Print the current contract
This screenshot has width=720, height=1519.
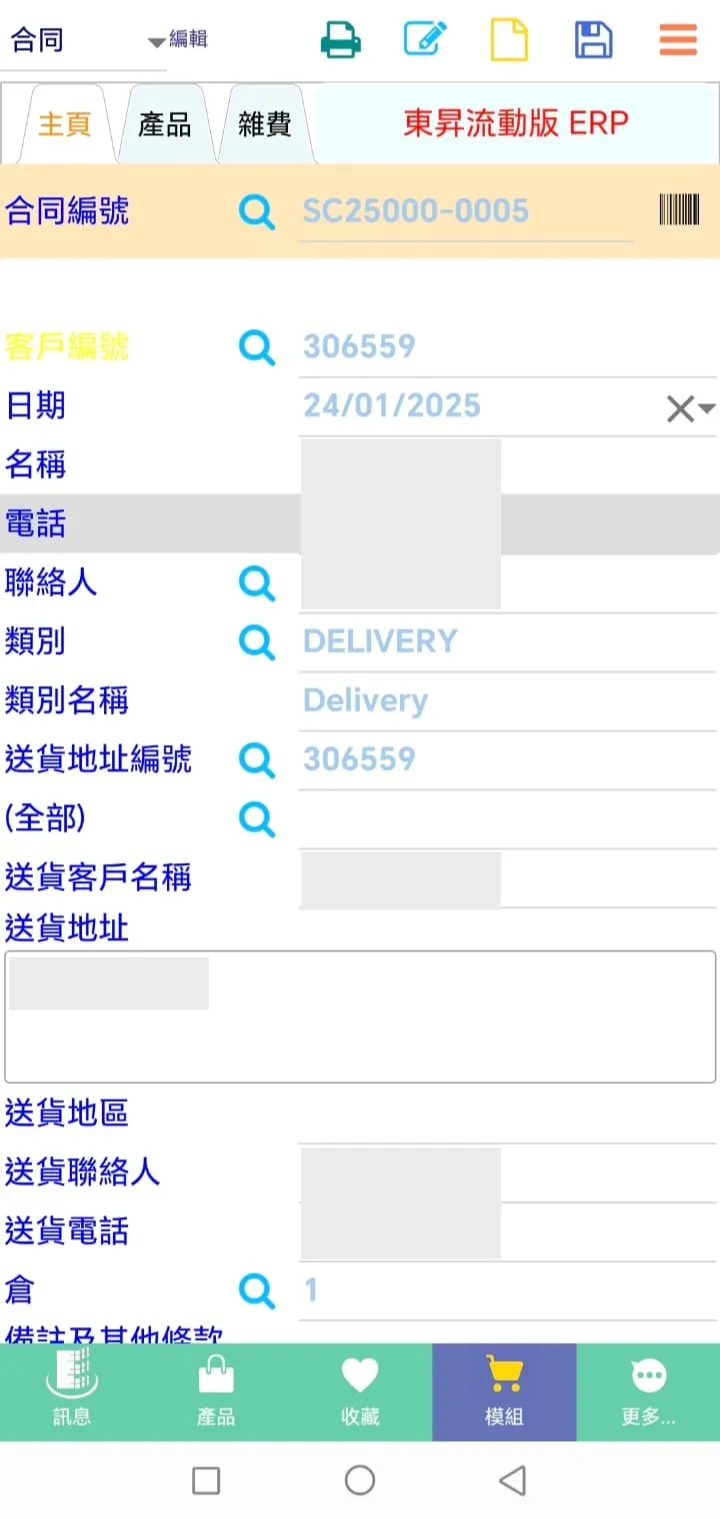pos(340,40)
